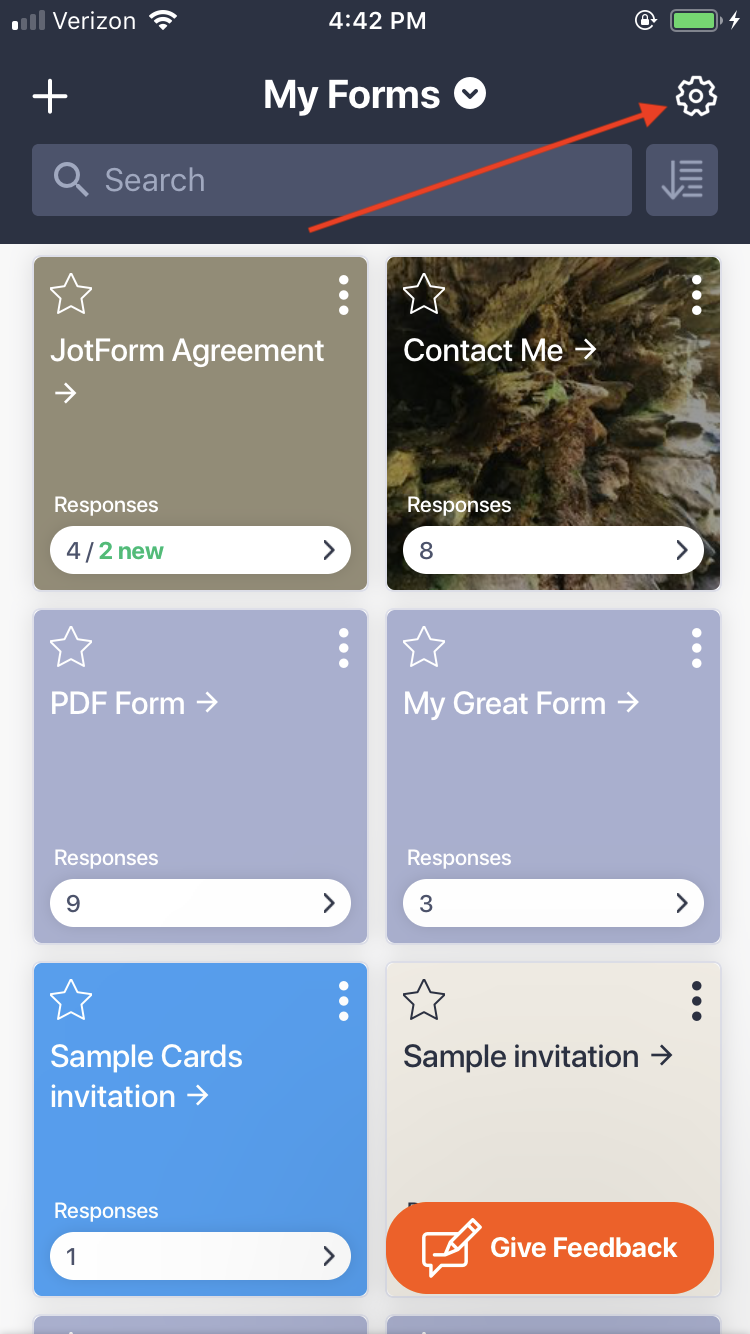
Task: Tap the Search forms field
Action: click(x=332, y=180)
